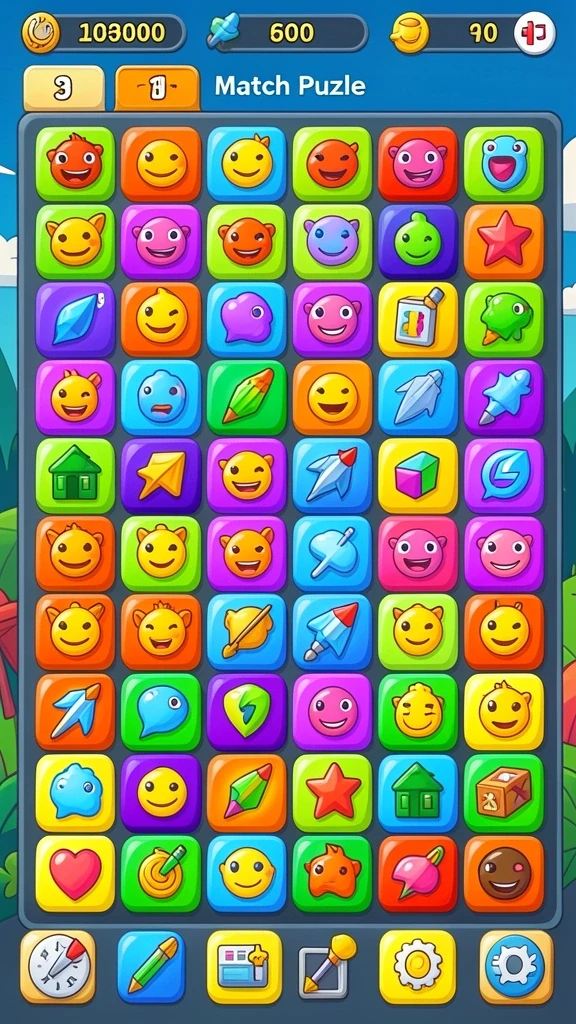The height and width of the screenshot is (1024, 576).
Task: Choose the purple and green cube tile
Action: (418, 475)
